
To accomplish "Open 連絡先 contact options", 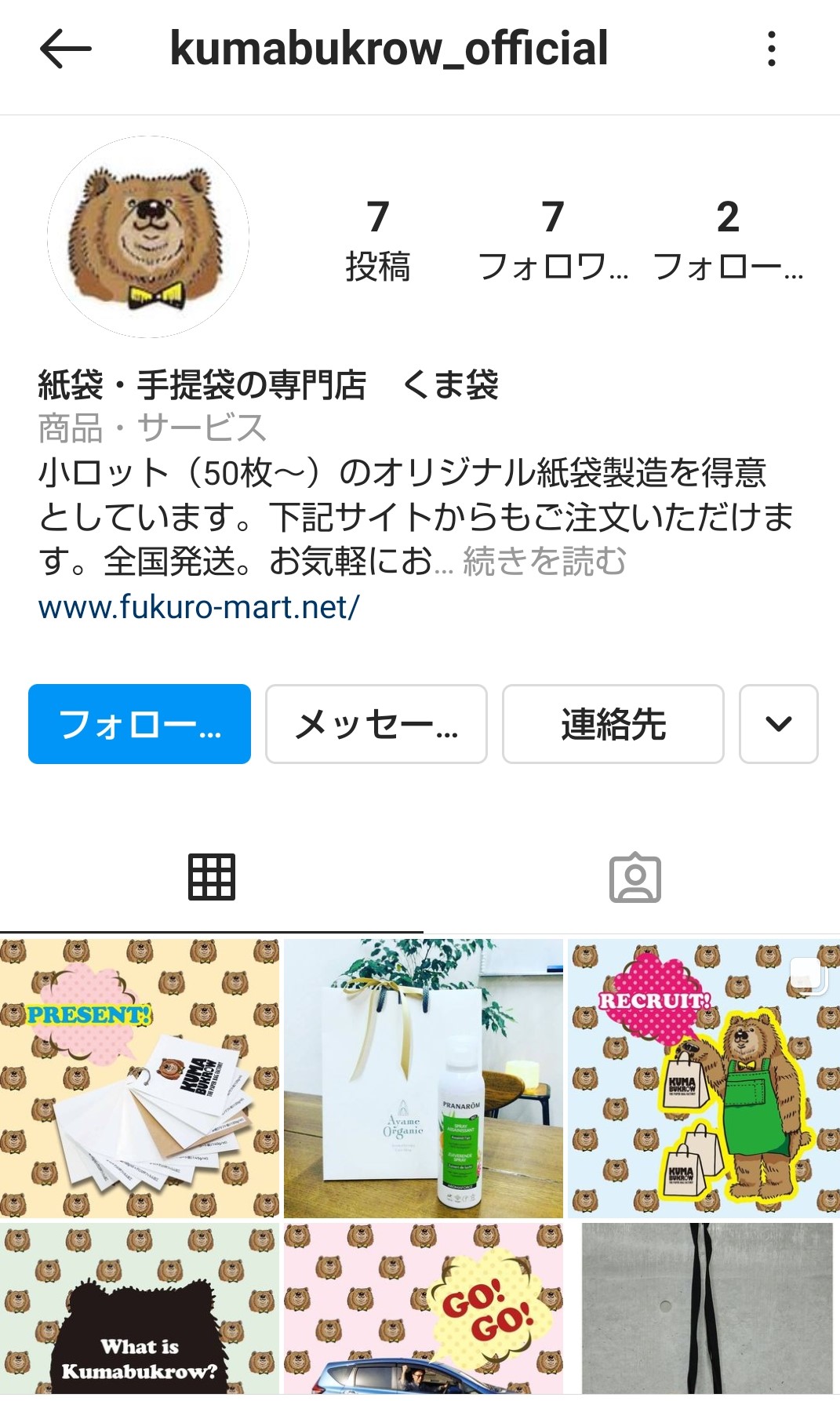I will (613, 724).
